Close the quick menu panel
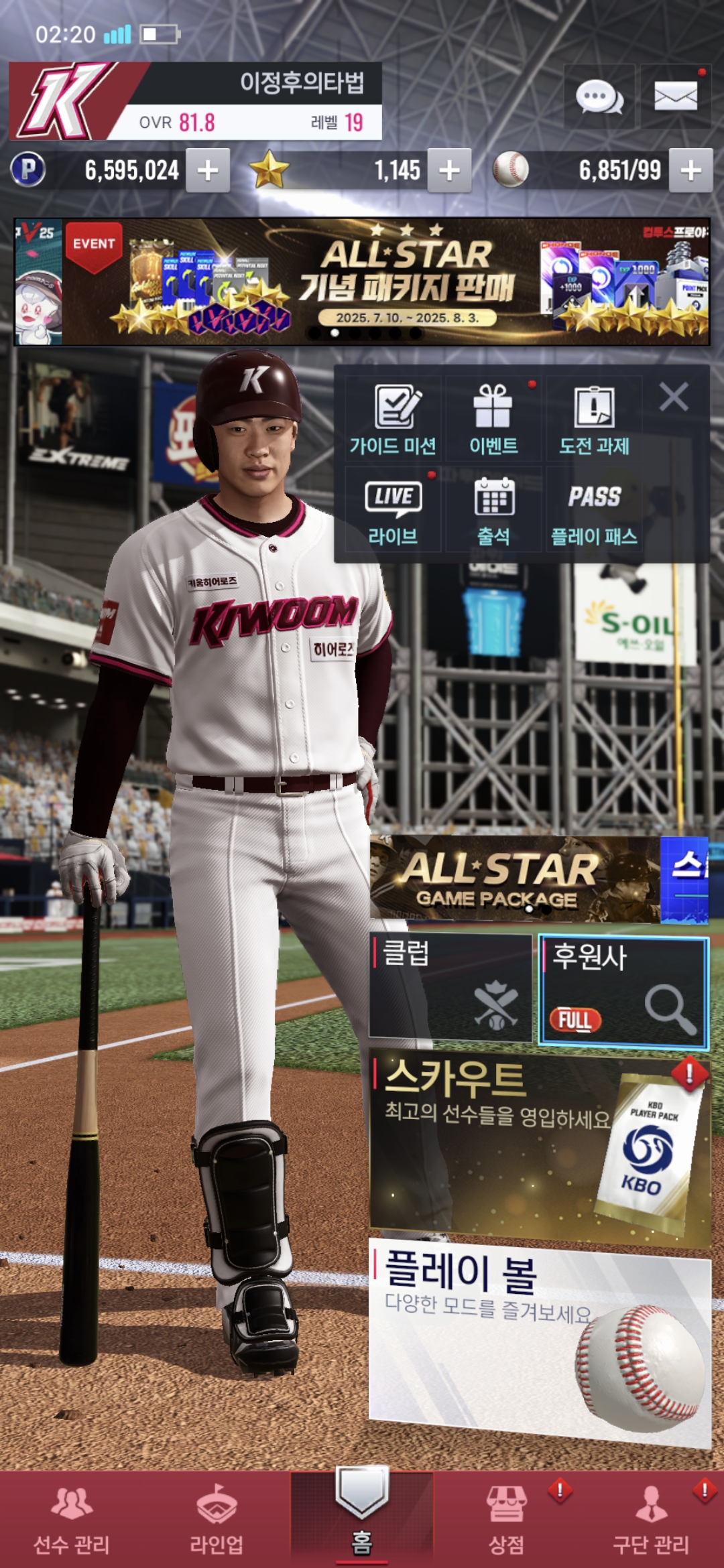The image size is (724, 1568). pyautogui.click(x=674, y=397)
